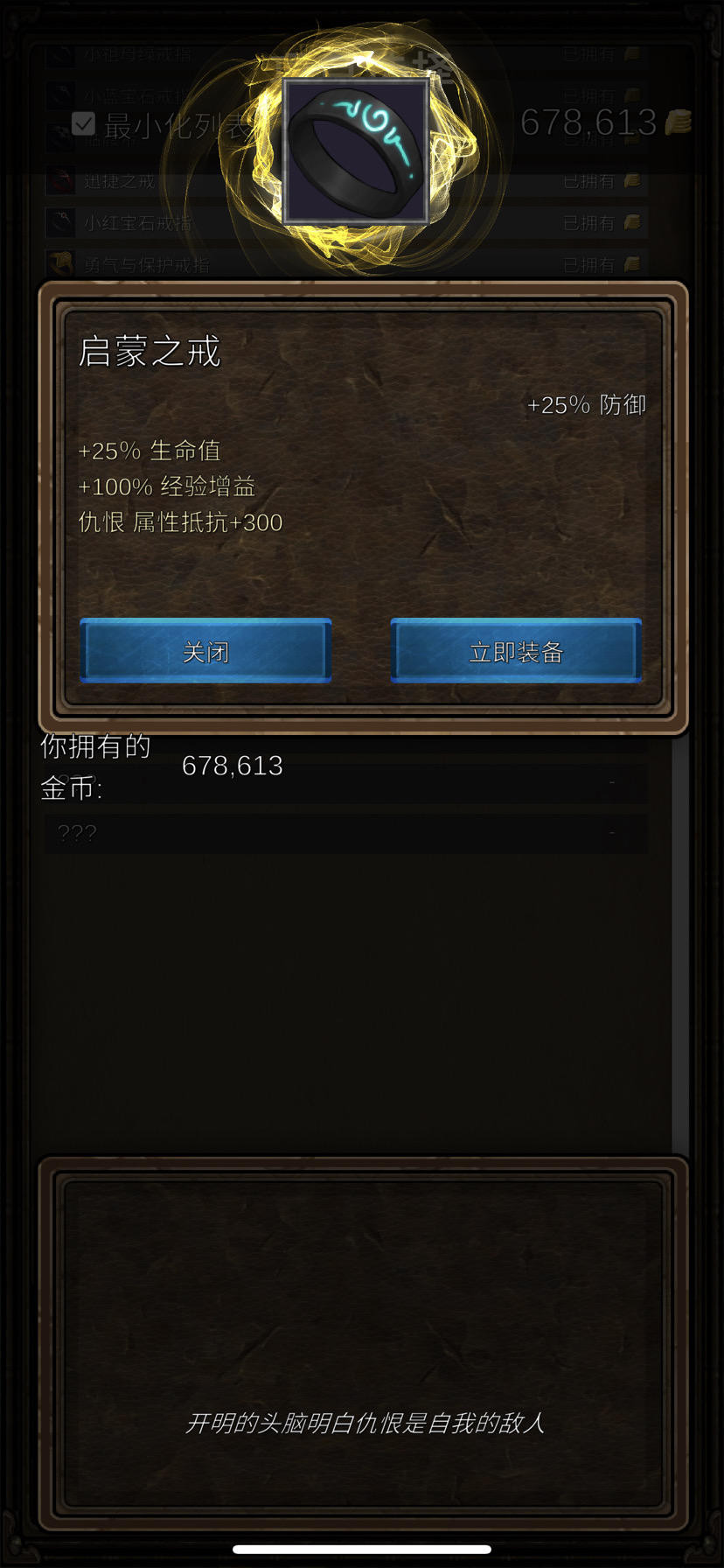Toggle the 最小化列表 checkbox
Image resolution: width=724 pixels, height=1568 pixels.
point(84,124)
